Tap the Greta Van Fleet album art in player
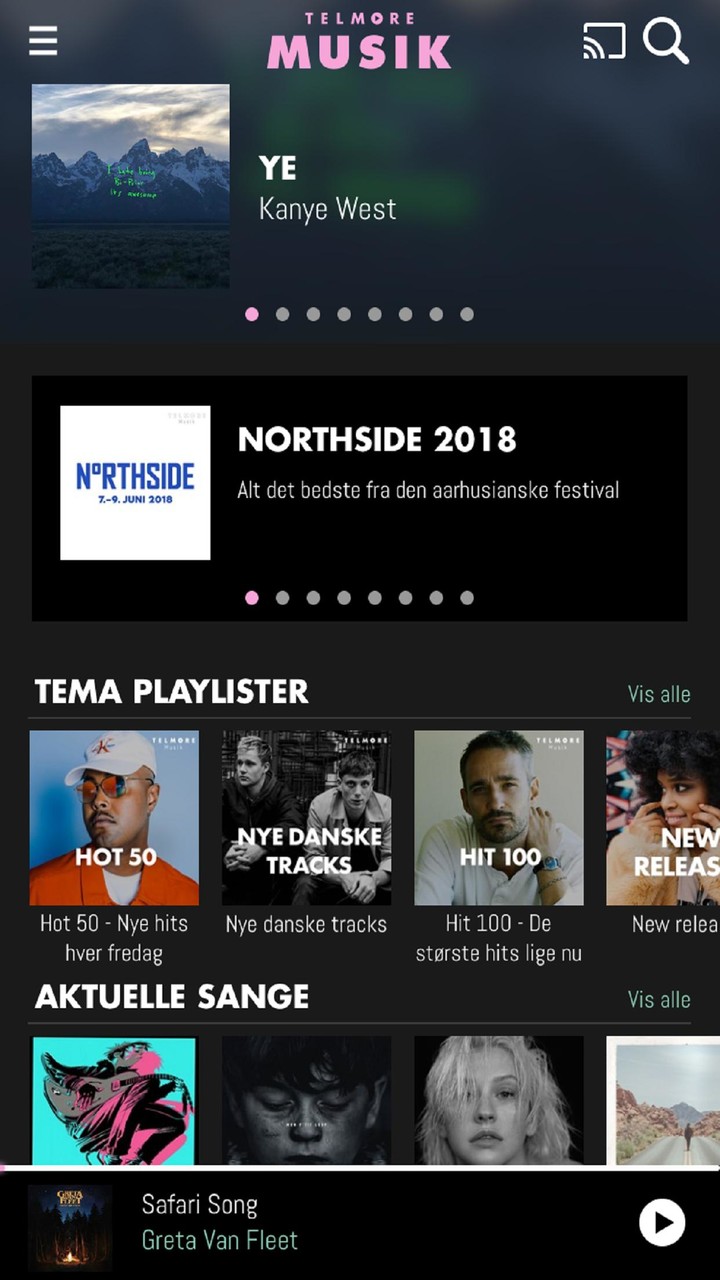This screenshot has width=720, height=1280. [70, 1222]
